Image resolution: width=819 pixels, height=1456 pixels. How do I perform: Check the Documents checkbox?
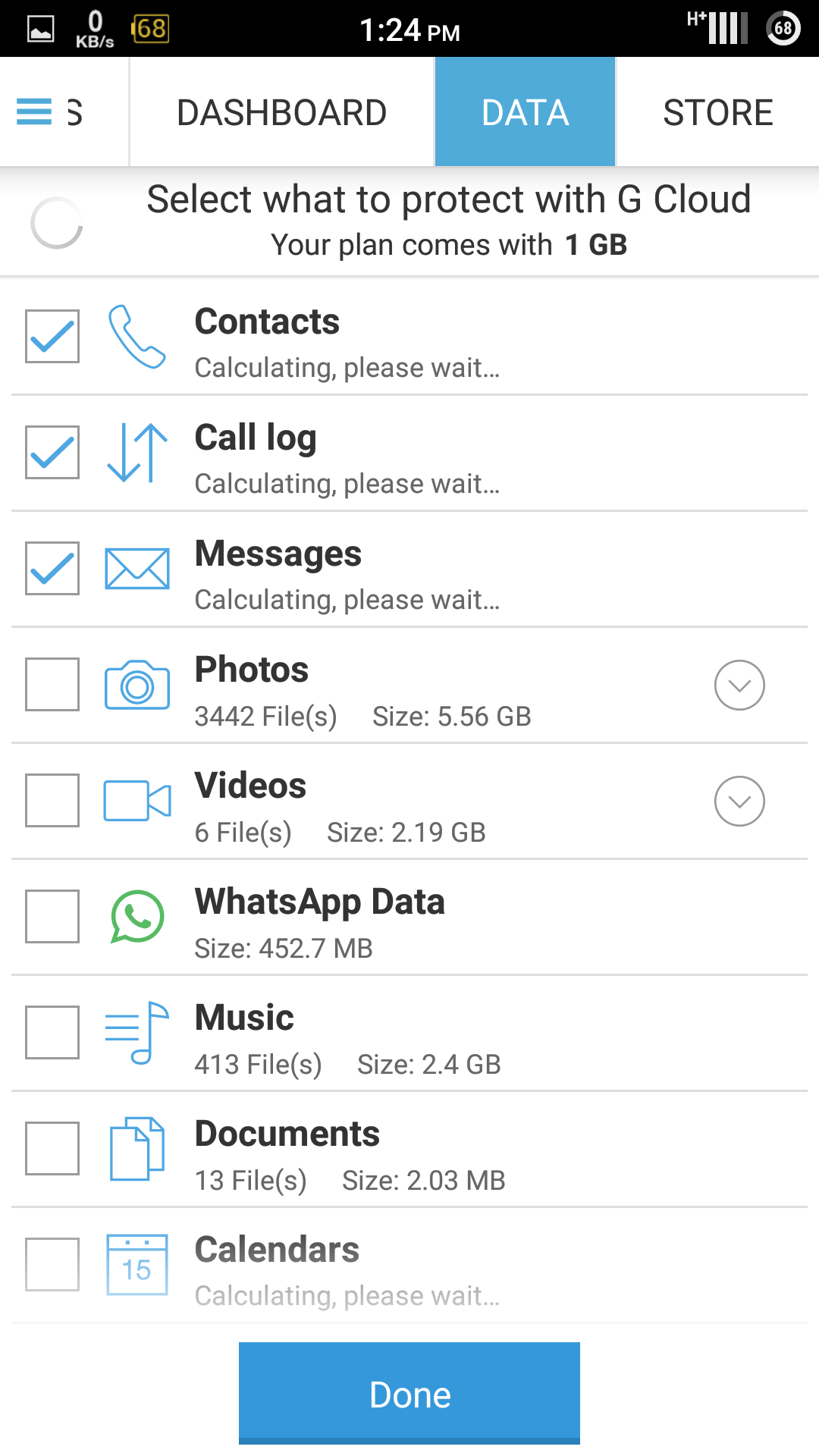(x=52, y=1148)
